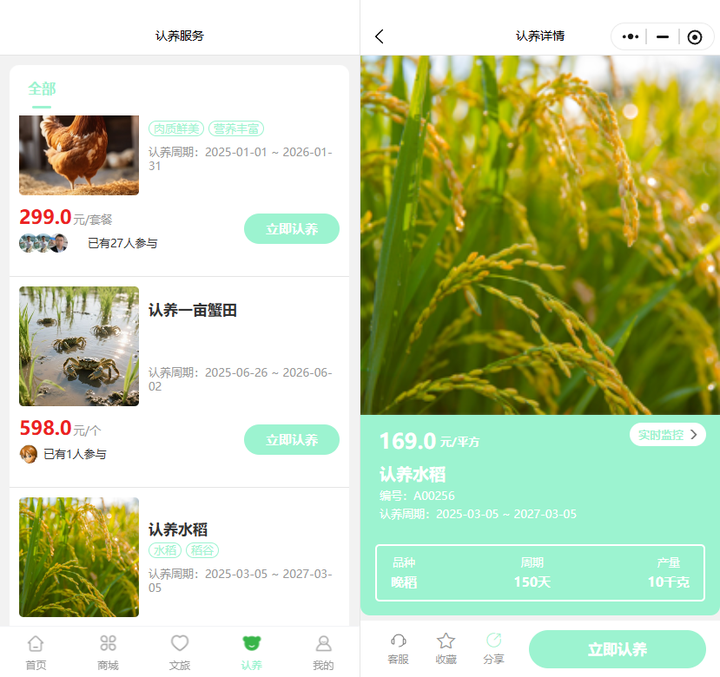Go back from the 认养详情 page
This screenshot has width=720, height=677.
pos(379,37)
